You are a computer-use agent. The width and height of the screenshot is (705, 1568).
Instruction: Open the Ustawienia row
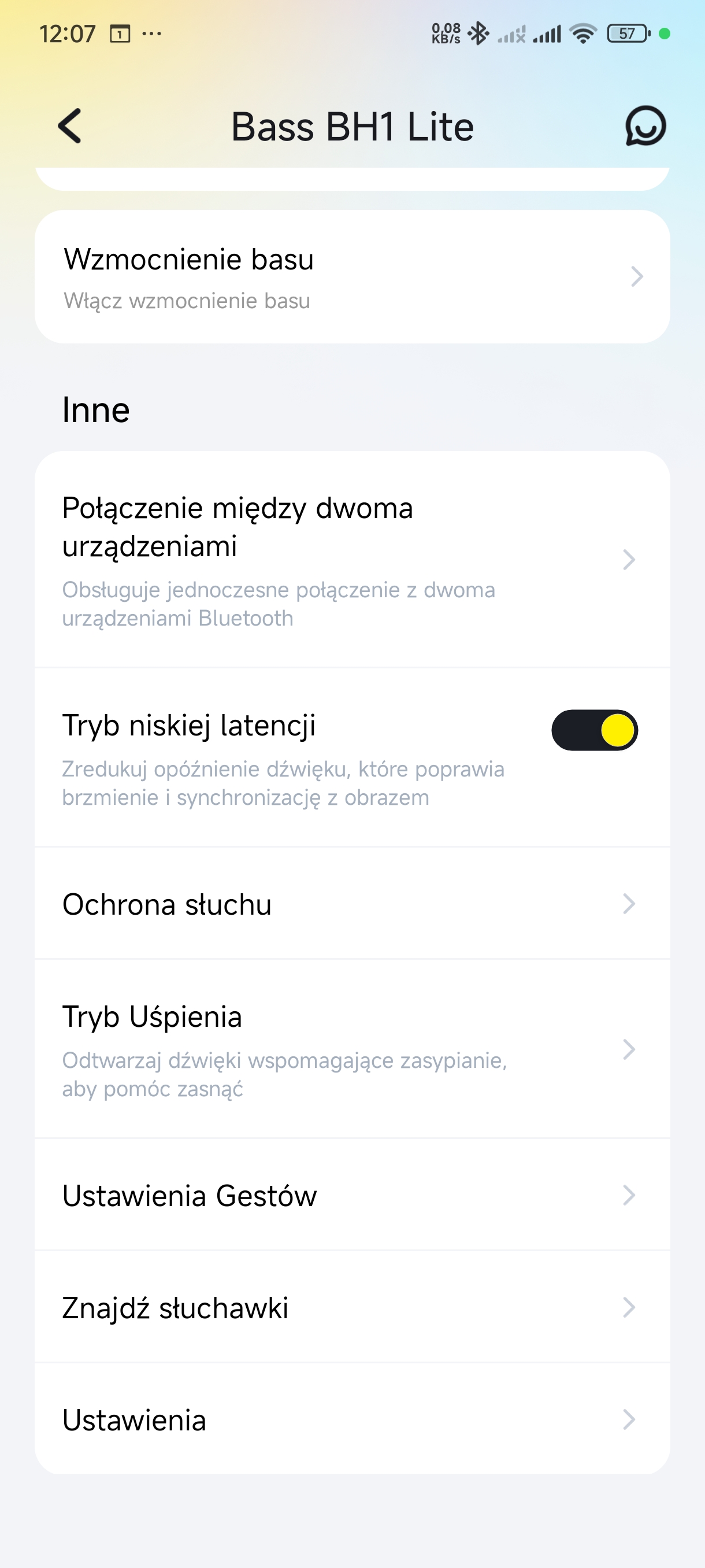pos(351,1419)
